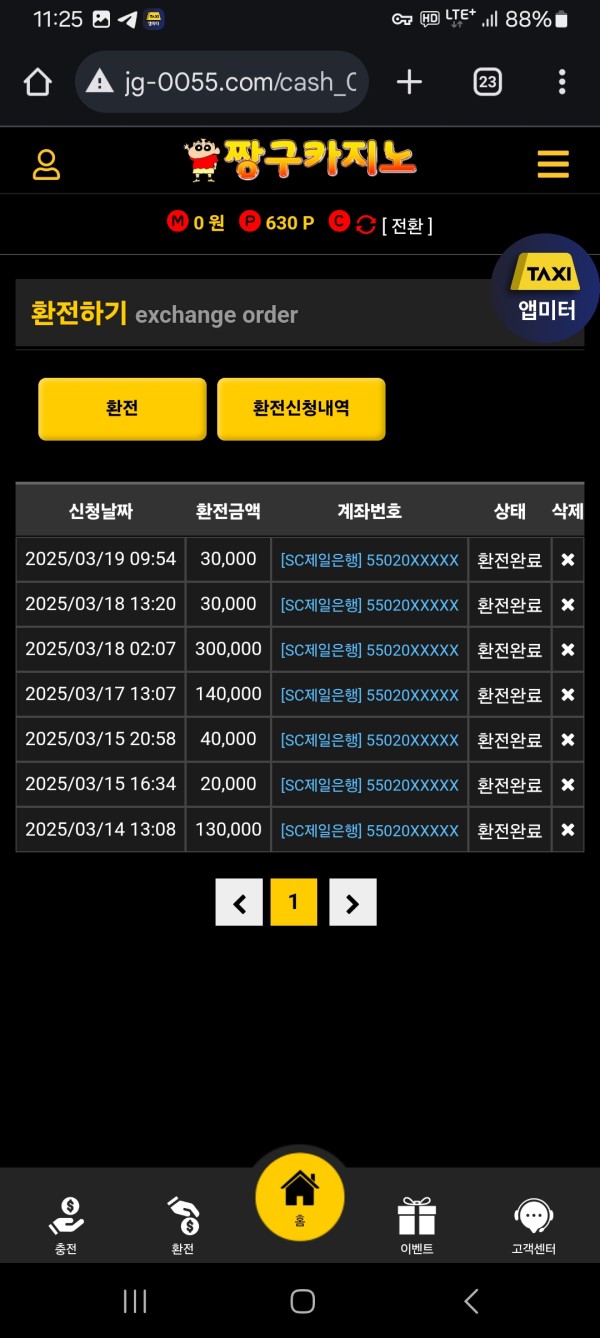Open the browser overflow menu
Screen dimensions: 600x1338
562,82
